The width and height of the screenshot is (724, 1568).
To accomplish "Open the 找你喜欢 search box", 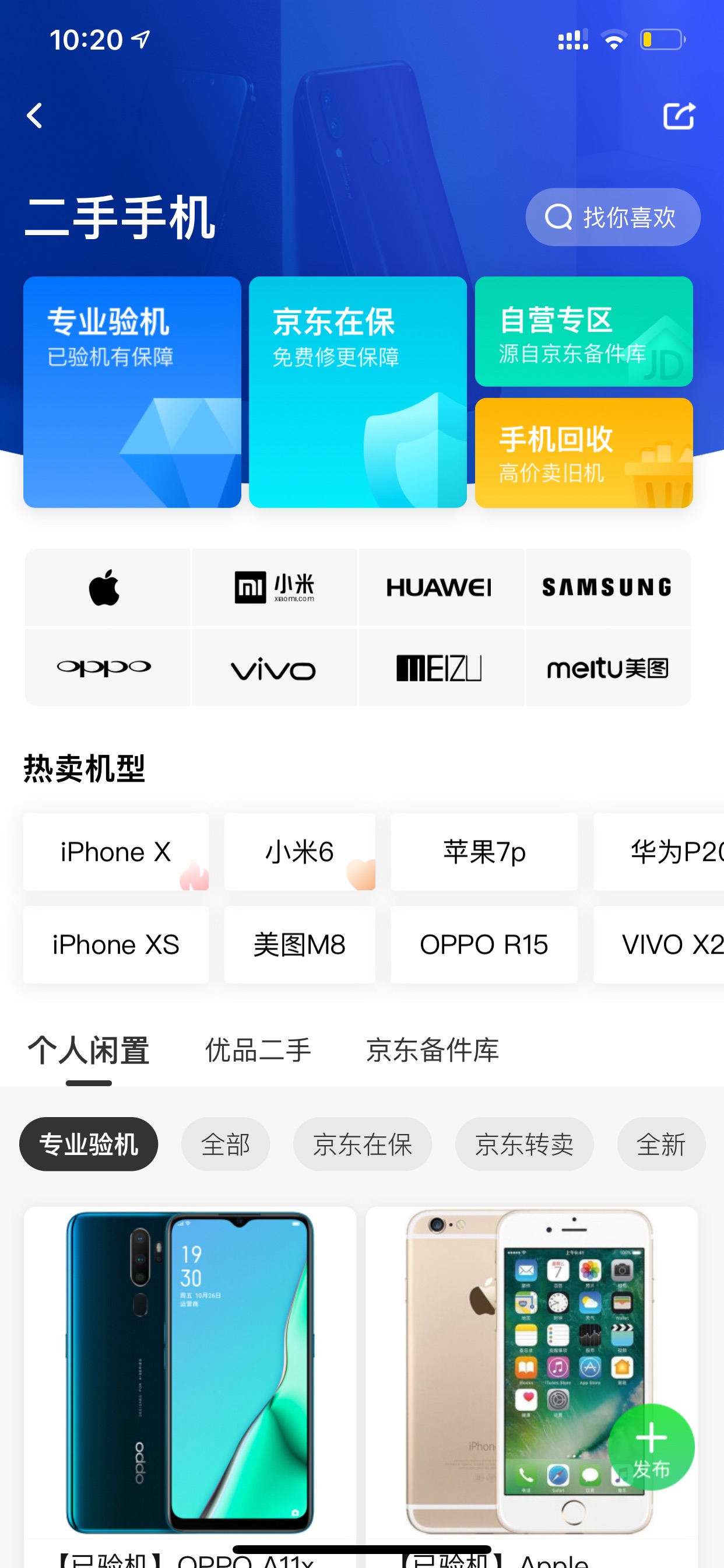I will pyautogui.click(x=613, y=218).
